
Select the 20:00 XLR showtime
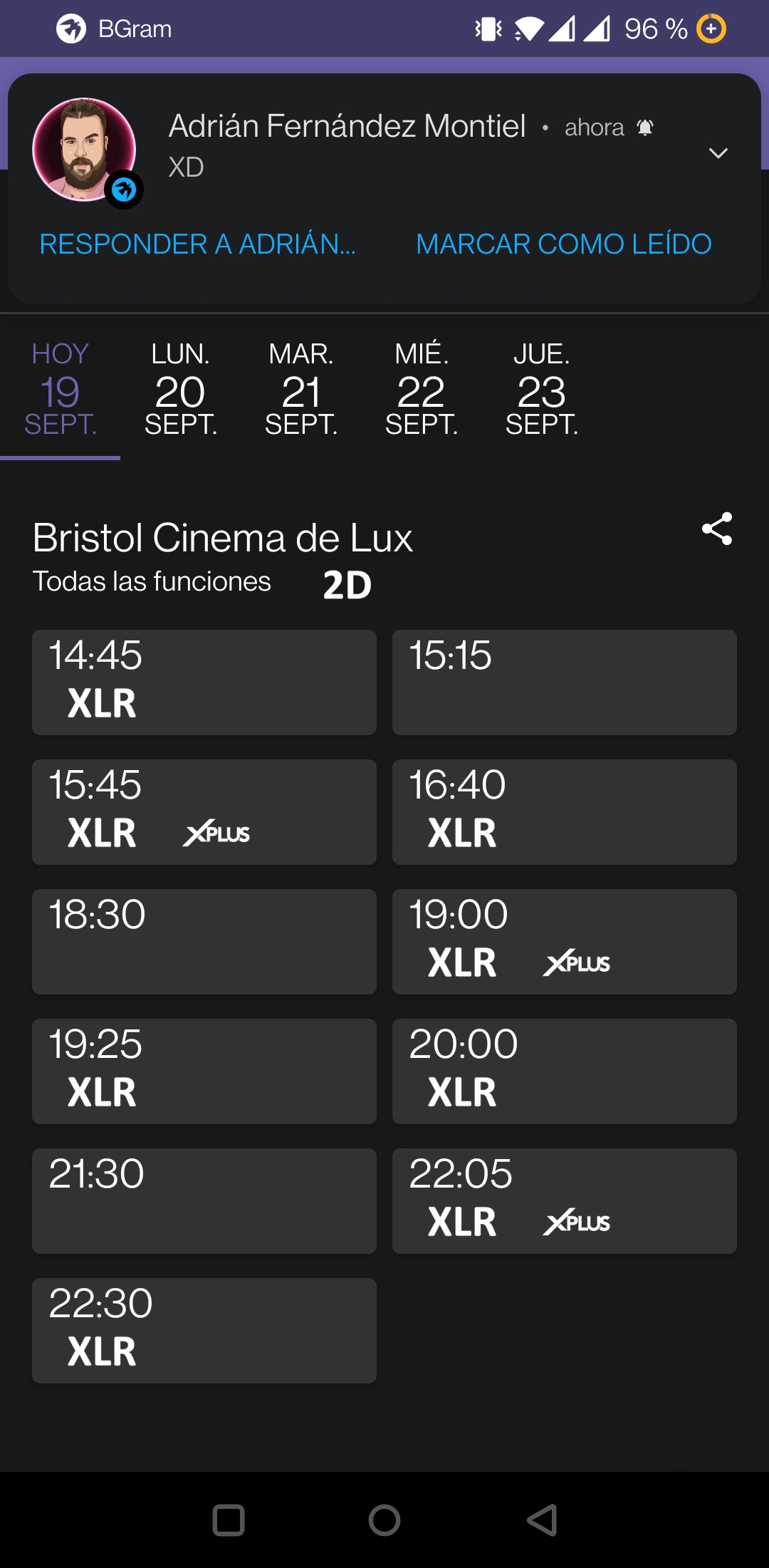coord(565,1071)
